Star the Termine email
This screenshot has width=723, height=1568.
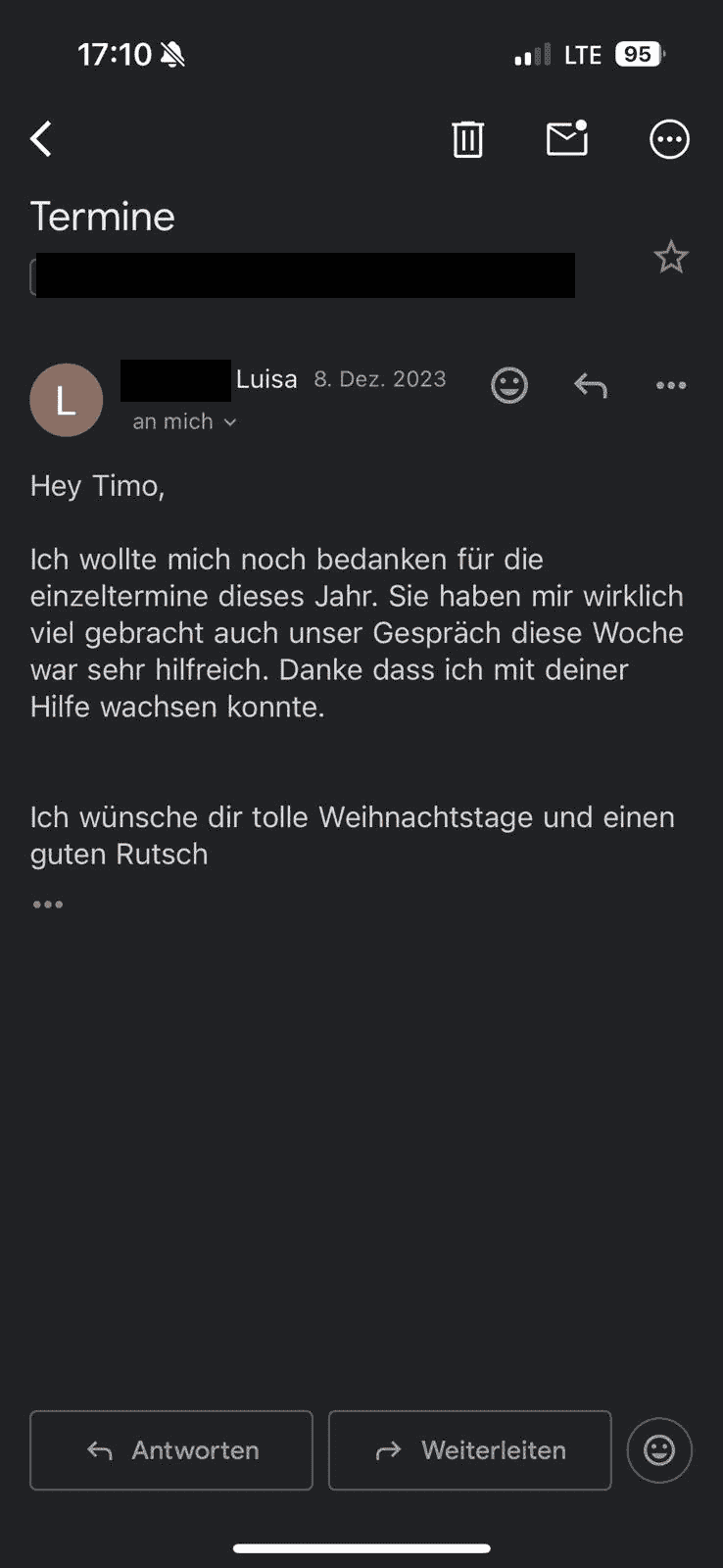coord(671,257)
